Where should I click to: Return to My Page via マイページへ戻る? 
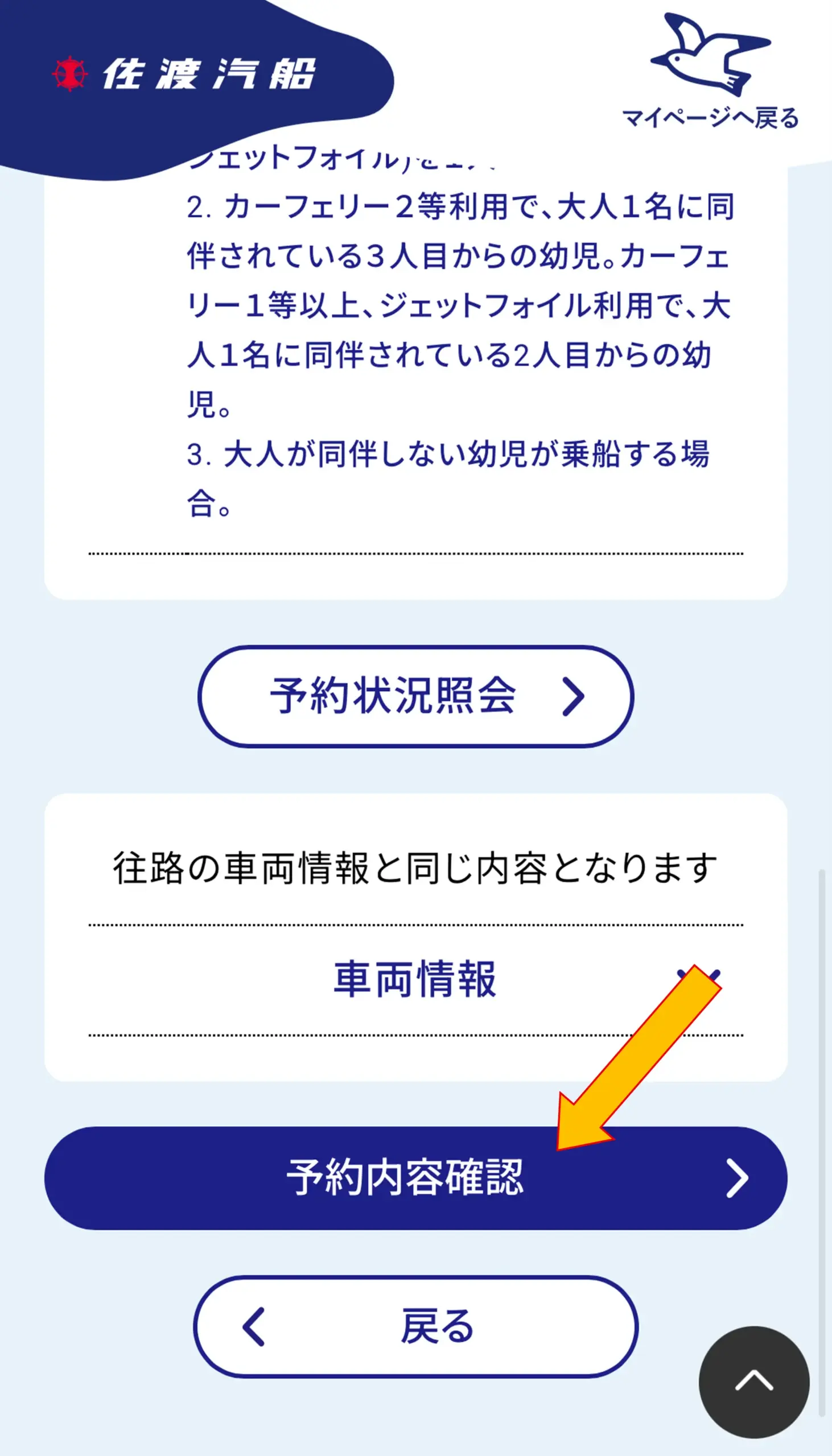[x=710, y=71]
